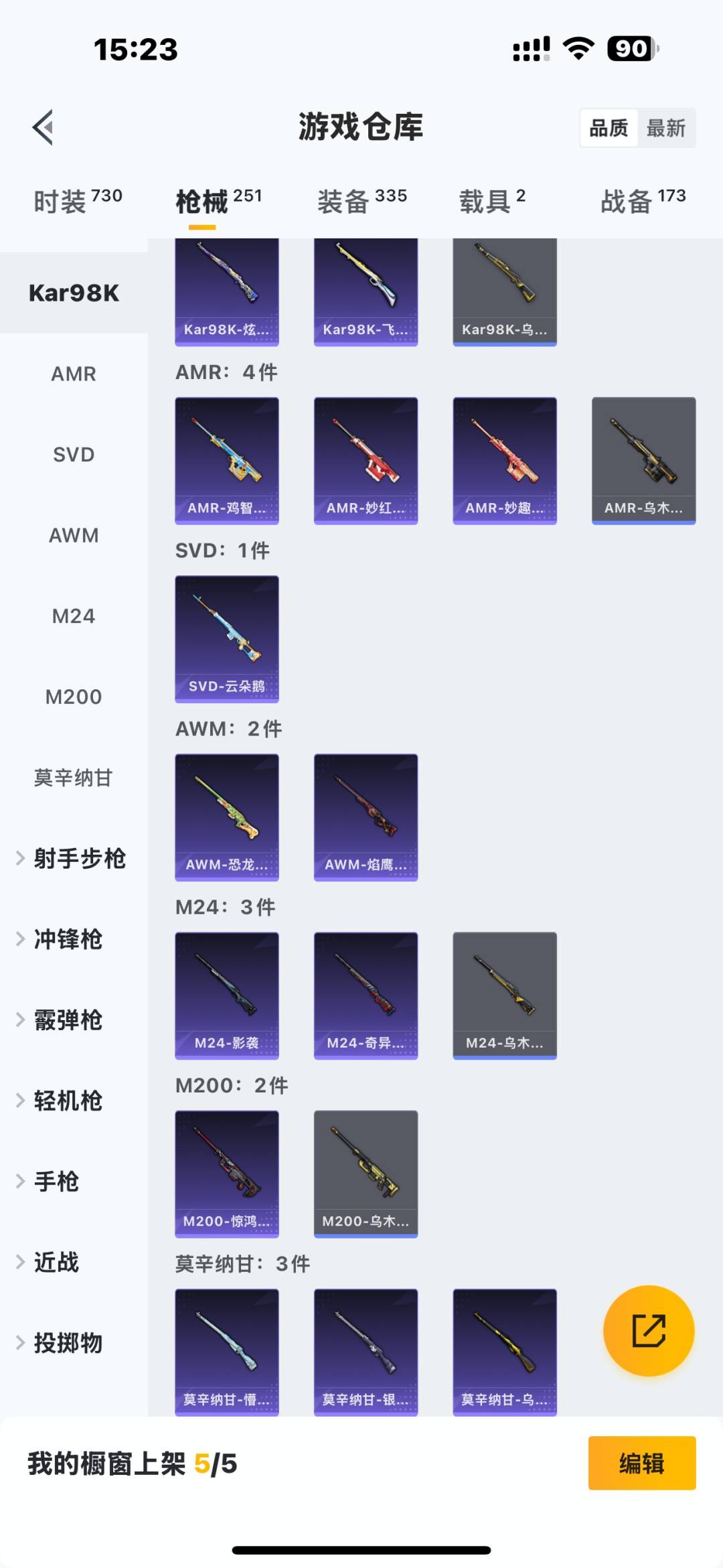Expand the 手枪 category
Image resolution: width=723 pixels, height=1568 pixels.
[56, 1182]
